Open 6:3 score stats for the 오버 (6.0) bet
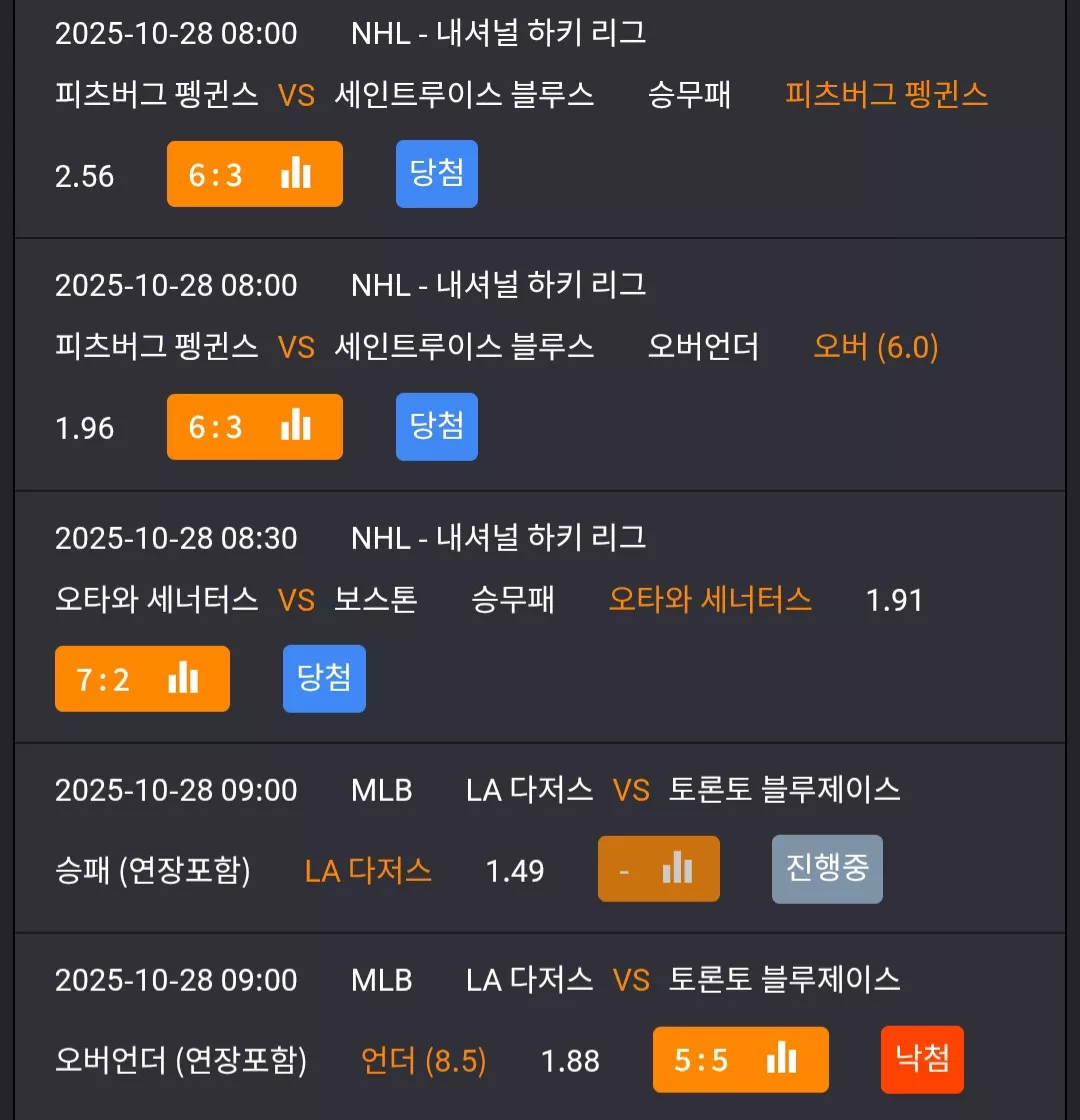The width and height of the screenshot is (1080, 1120). 254,426
